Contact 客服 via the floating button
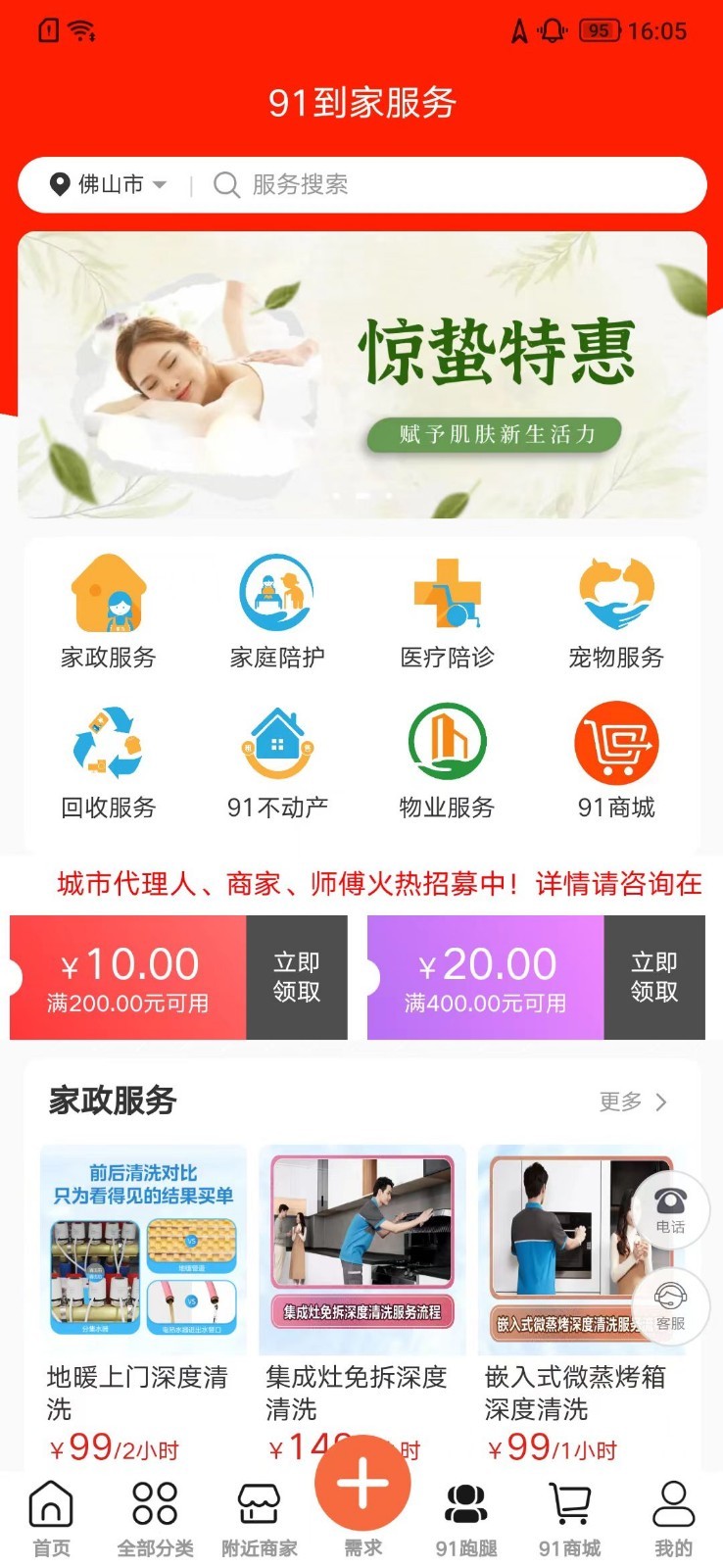 pos(670,1306)
